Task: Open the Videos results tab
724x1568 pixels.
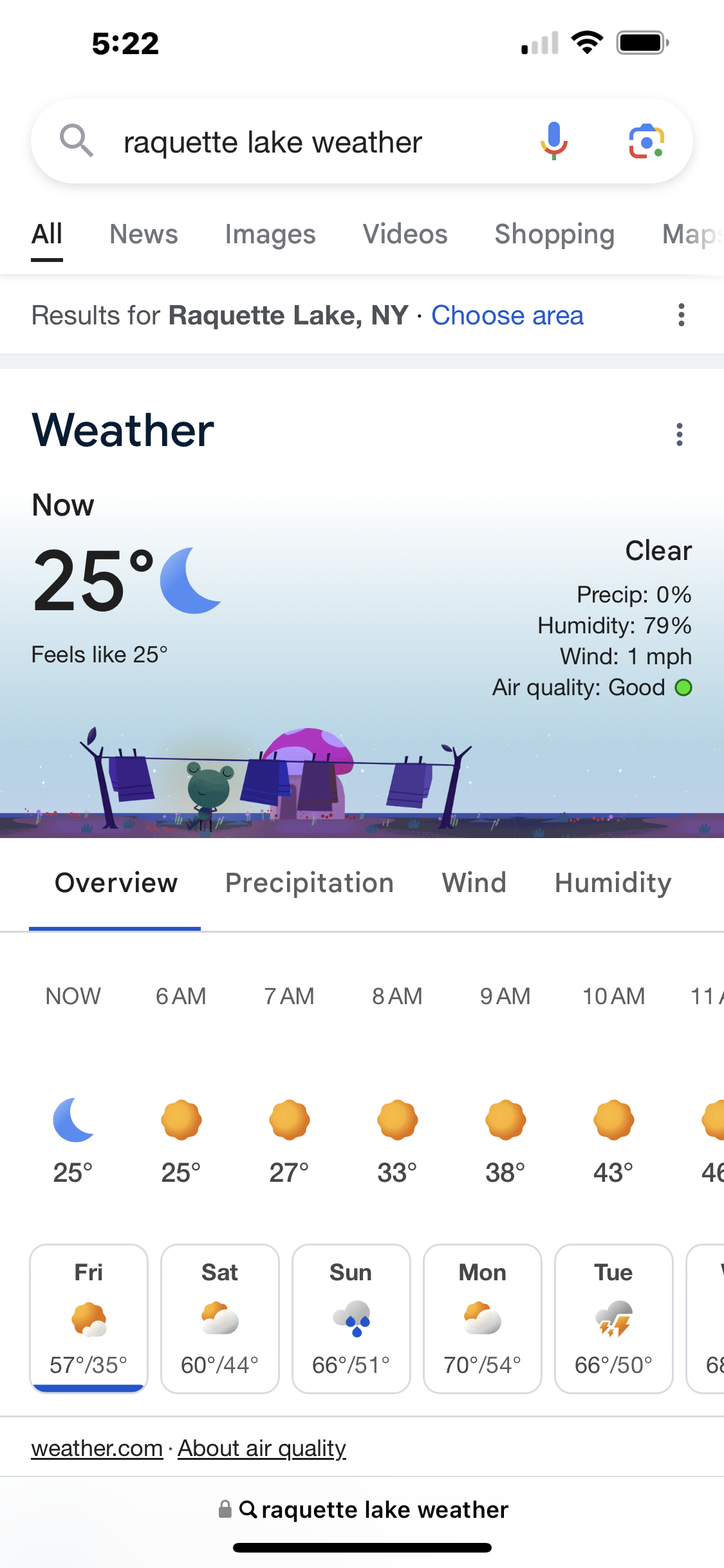Action: 405,234
